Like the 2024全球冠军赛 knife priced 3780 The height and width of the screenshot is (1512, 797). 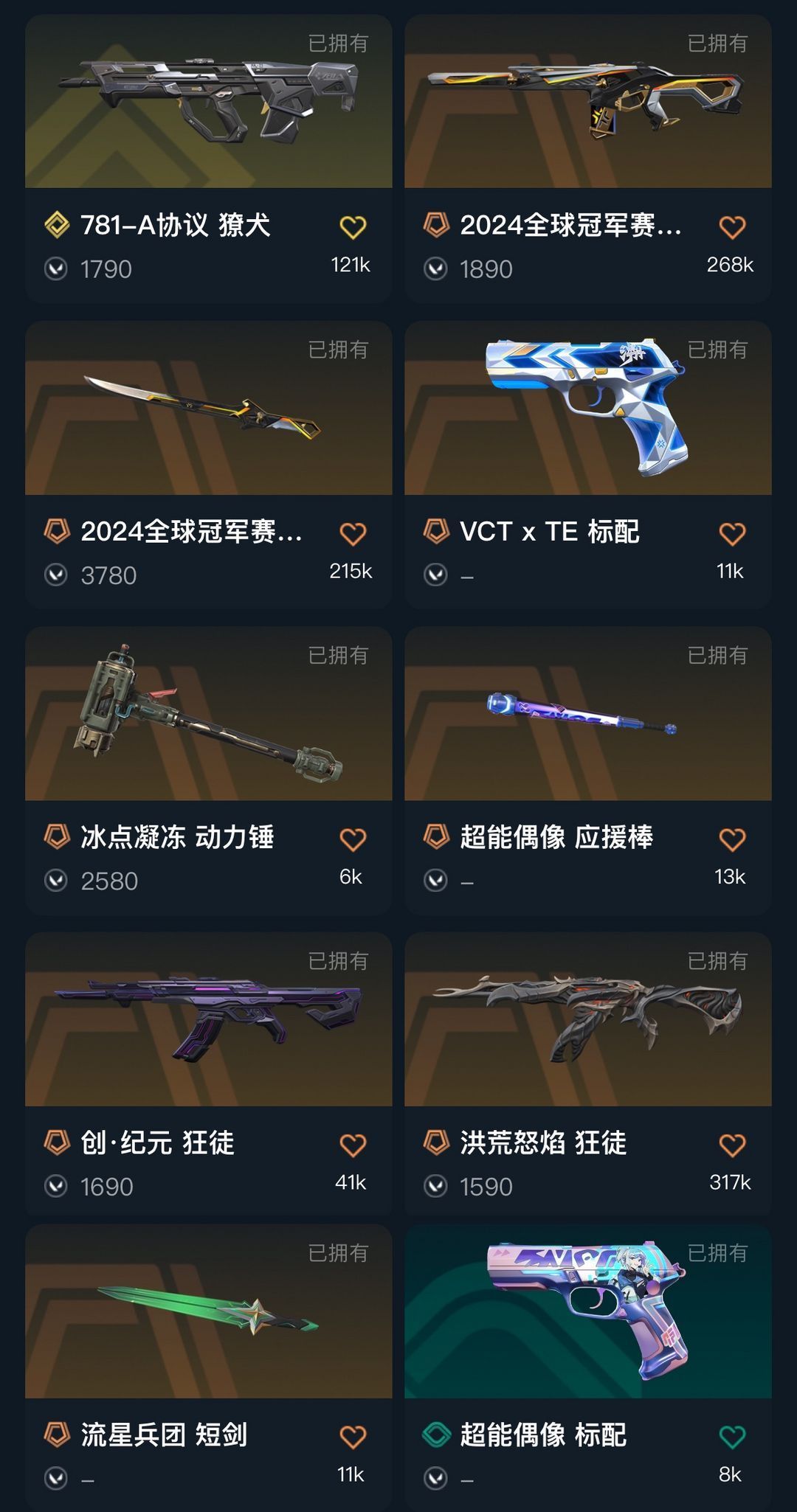click(x=353, y=533)
